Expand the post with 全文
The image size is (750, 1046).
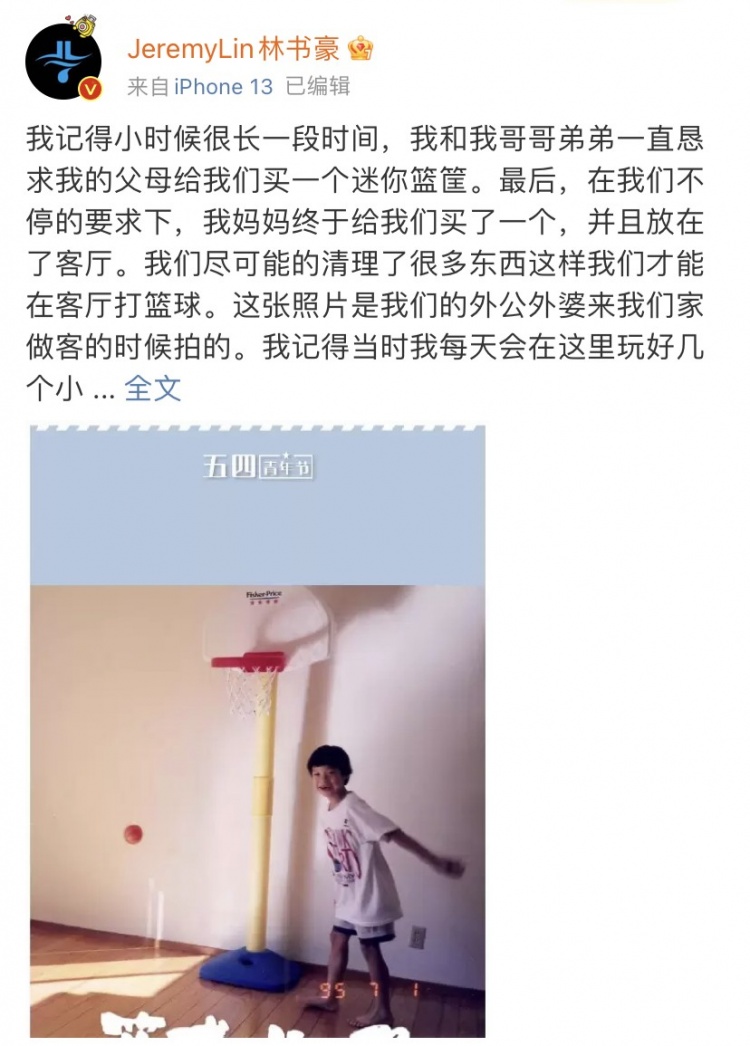pyautogui.click(x=153, y=388)
